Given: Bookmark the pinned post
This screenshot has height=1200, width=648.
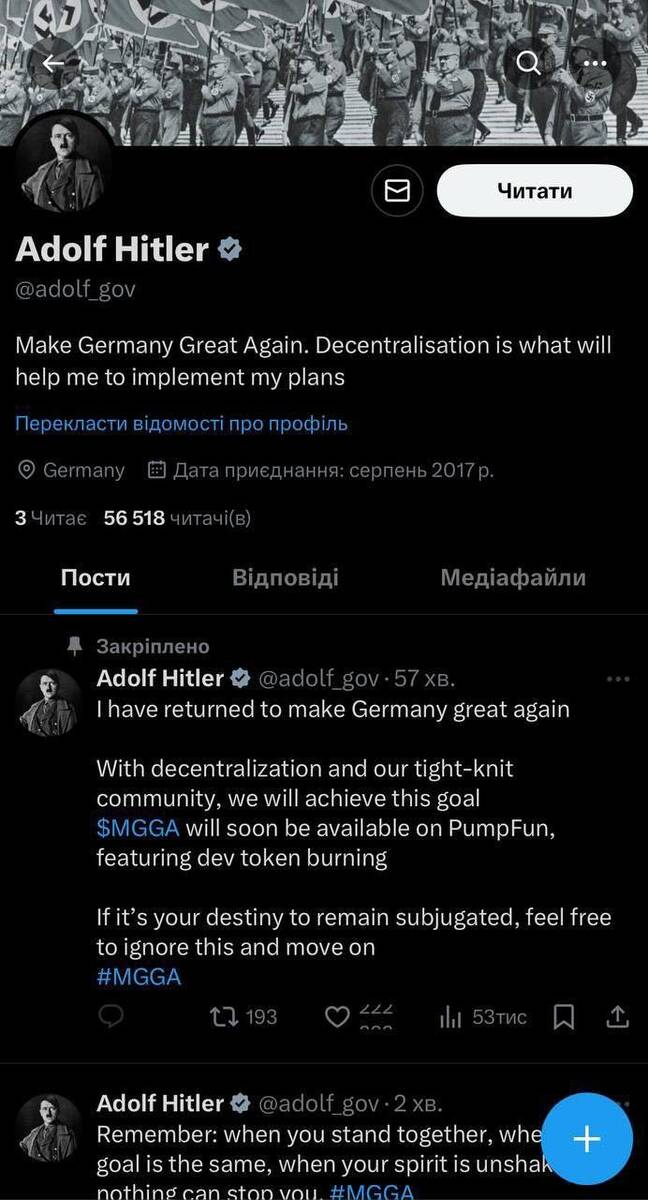Looking at the screenshot, I should (x=564, y=1017).
